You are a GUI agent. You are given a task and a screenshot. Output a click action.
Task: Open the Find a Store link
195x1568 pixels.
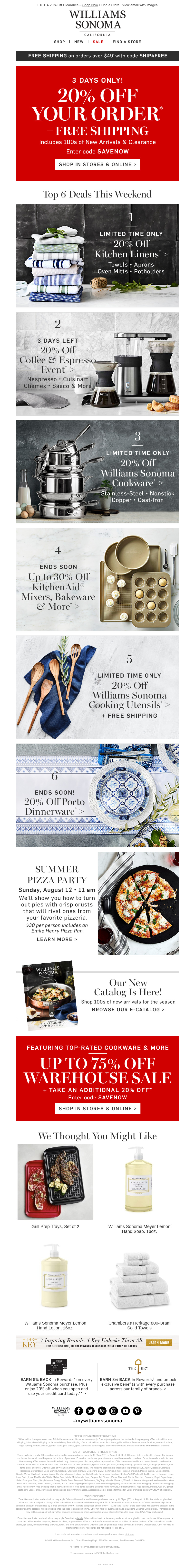[x=127, y=42]
